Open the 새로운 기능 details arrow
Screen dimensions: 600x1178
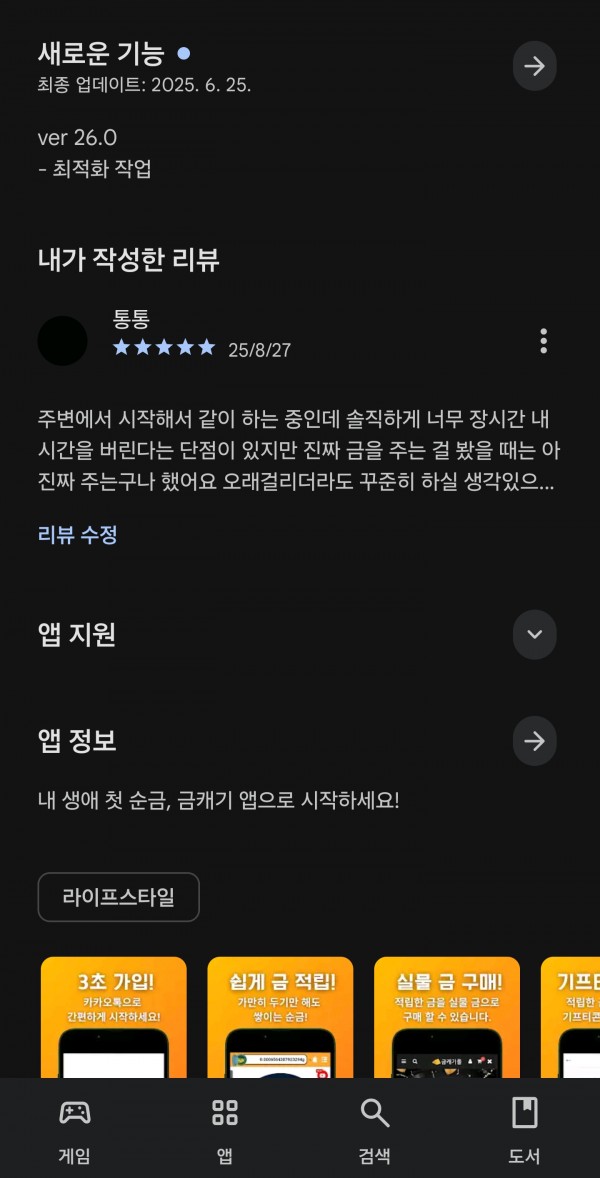pyautogui.click(x=534, y=66)
